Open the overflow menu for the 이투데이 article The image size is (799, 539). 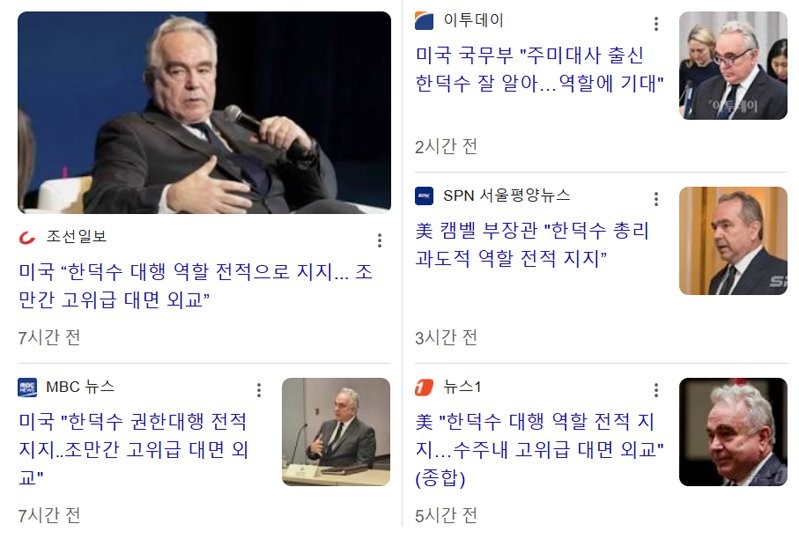click(x=656, y=24)
